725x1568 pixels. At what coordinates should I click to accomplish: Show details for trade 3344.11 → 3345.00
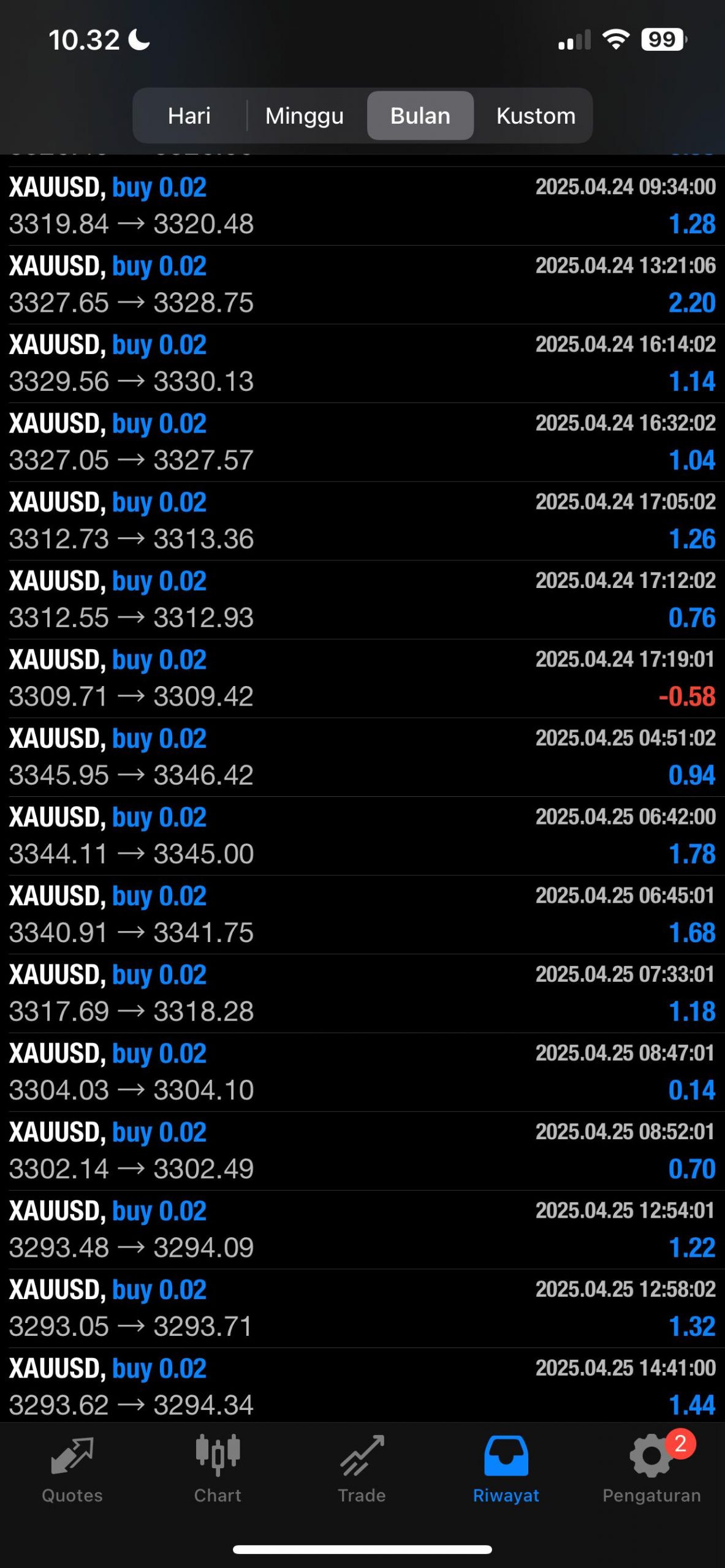click(362, 836)
